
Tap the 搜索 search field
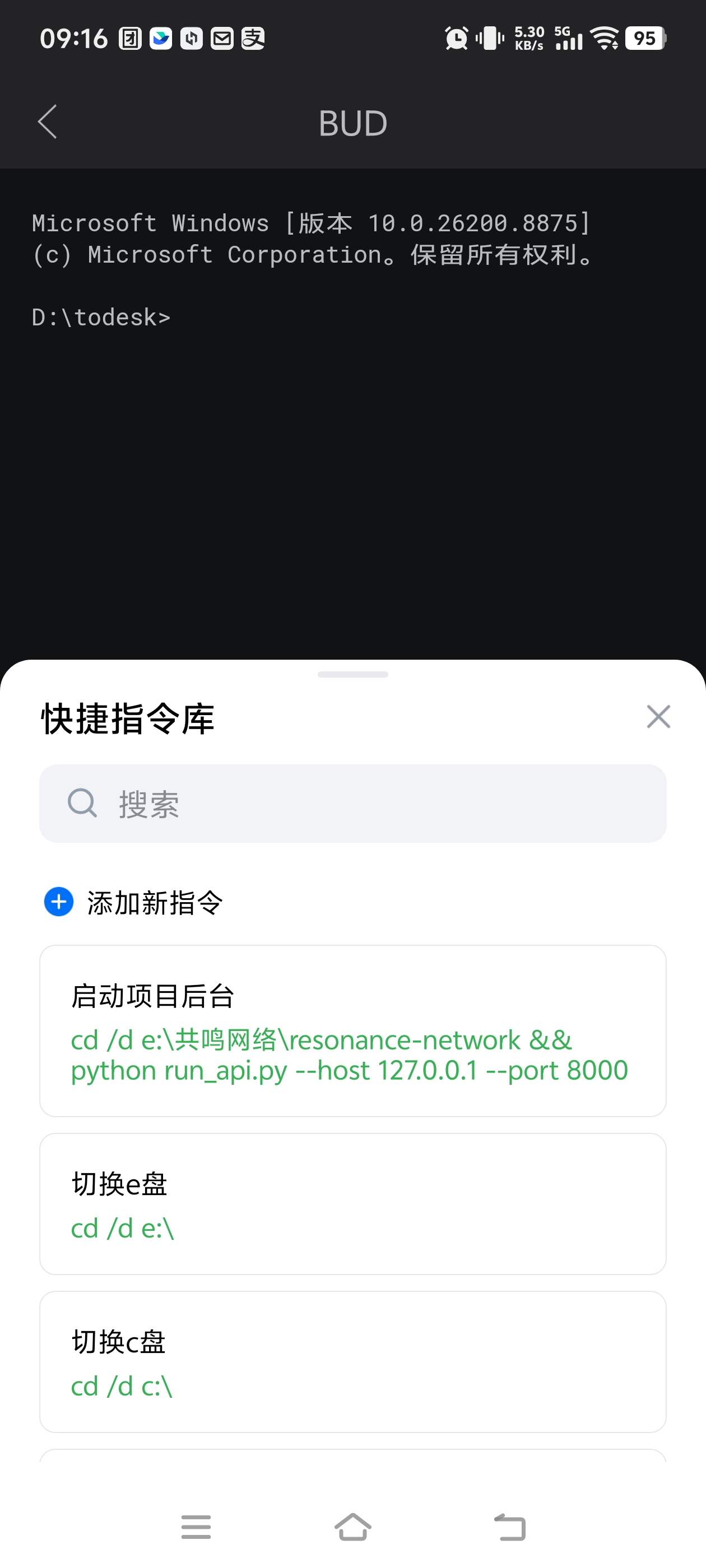point(352,804)
